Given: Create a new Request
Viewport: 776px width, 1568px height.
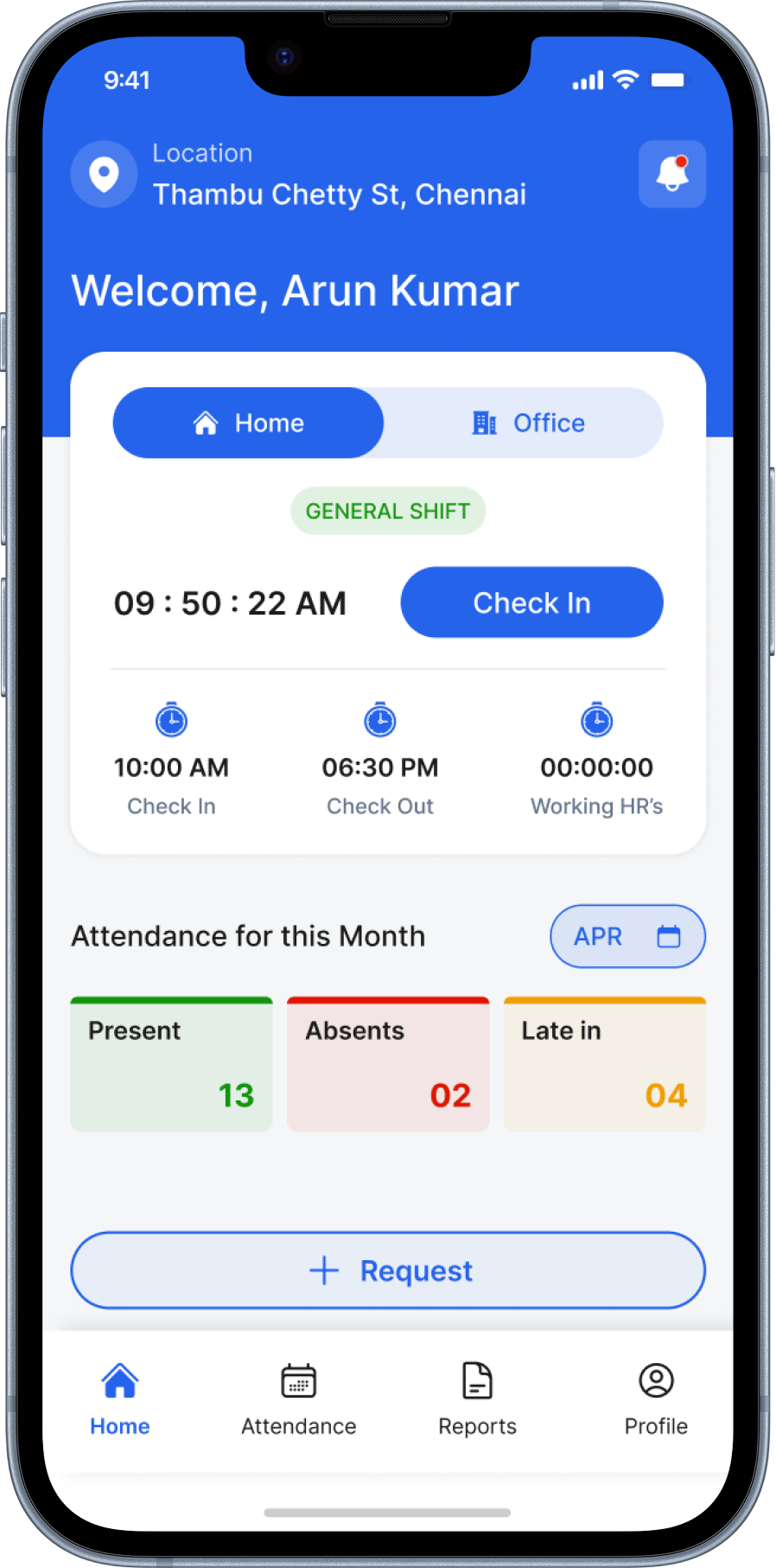Looking at the screenshot, I should coord(388,1271).
